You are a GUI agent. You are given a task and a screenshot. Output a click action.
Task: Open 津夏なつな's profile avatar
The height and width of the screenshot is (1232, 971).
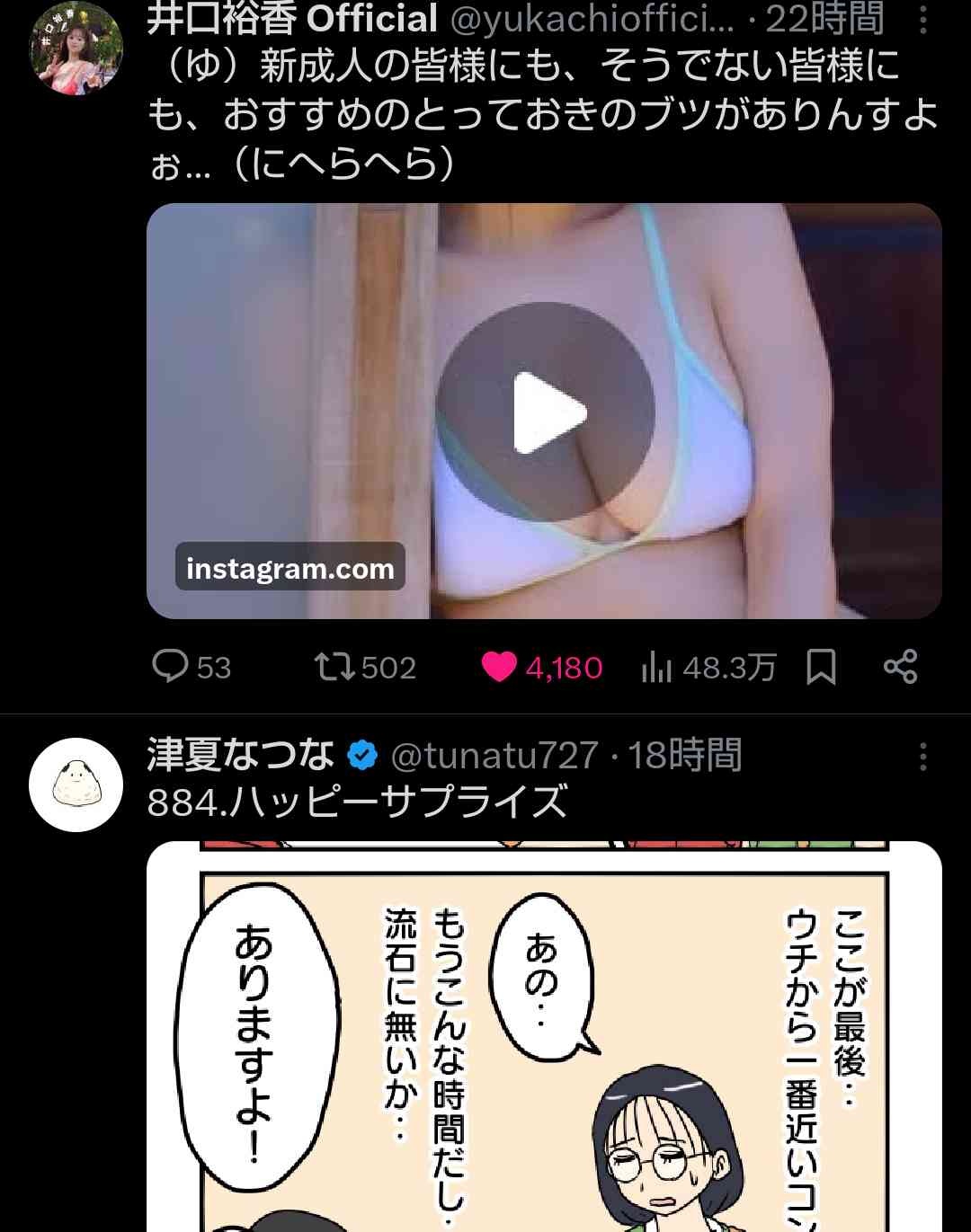[76, 784]
